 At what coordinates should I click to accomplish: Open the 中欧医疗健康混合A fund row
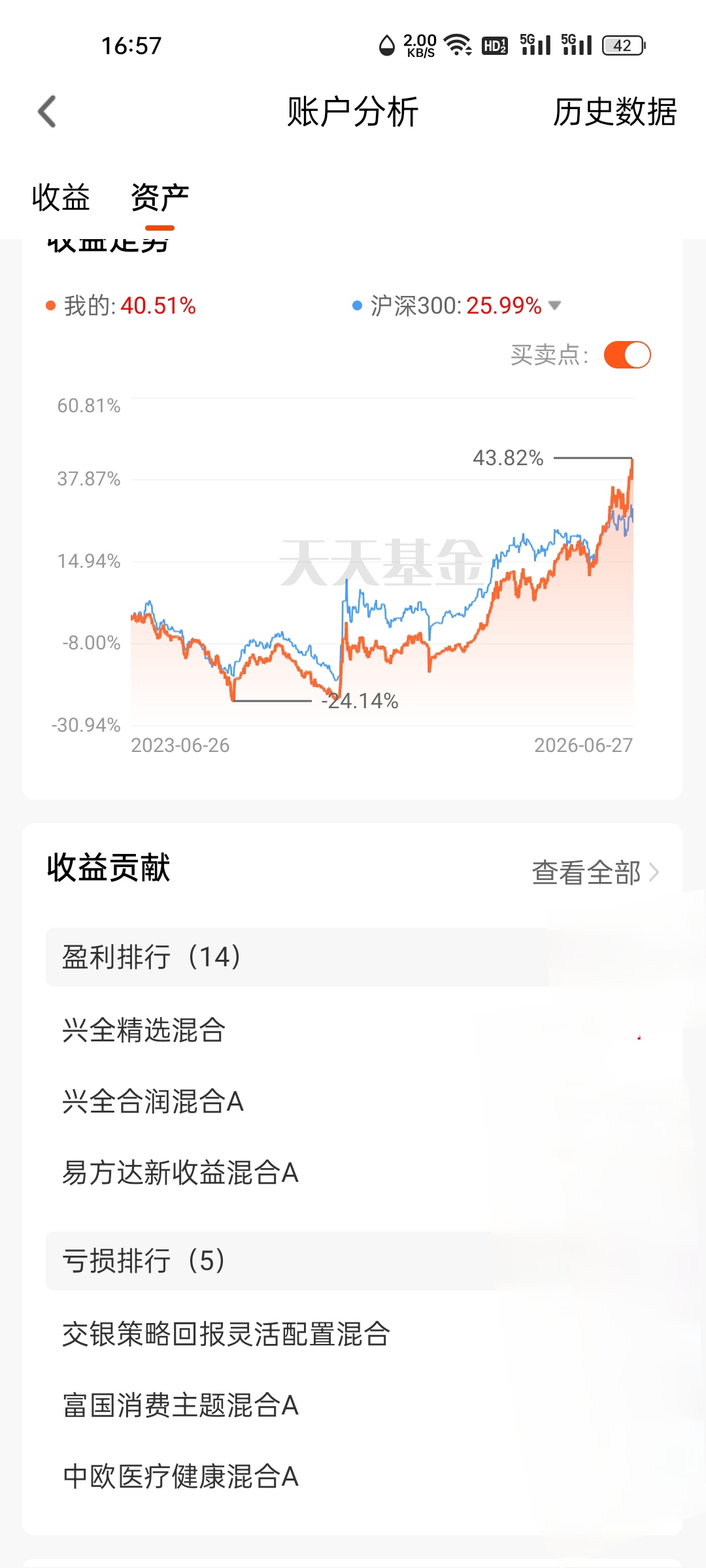[x=352, y=1477]
